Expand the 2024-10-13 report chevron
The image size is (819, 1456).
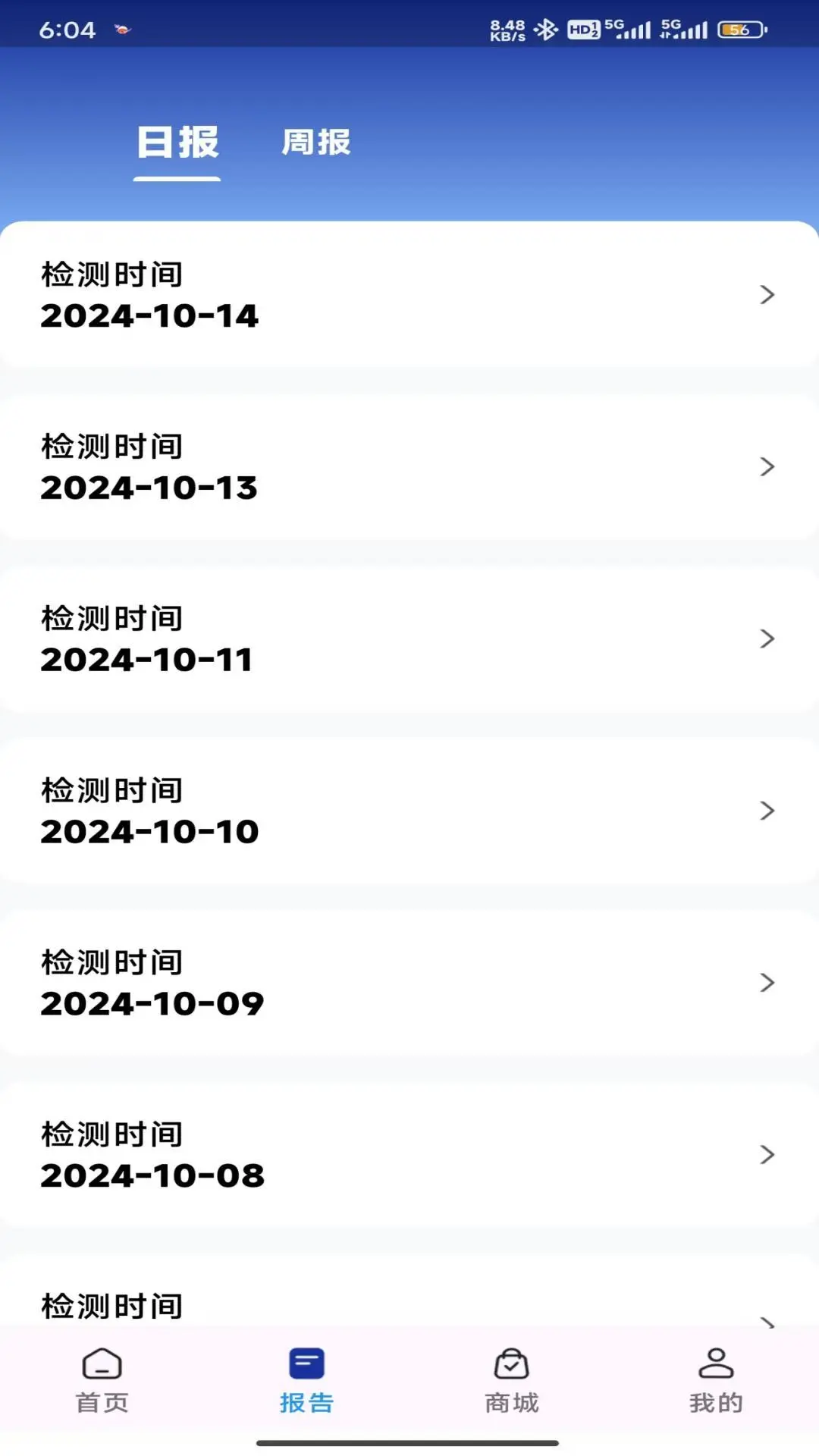pos(767,467)
